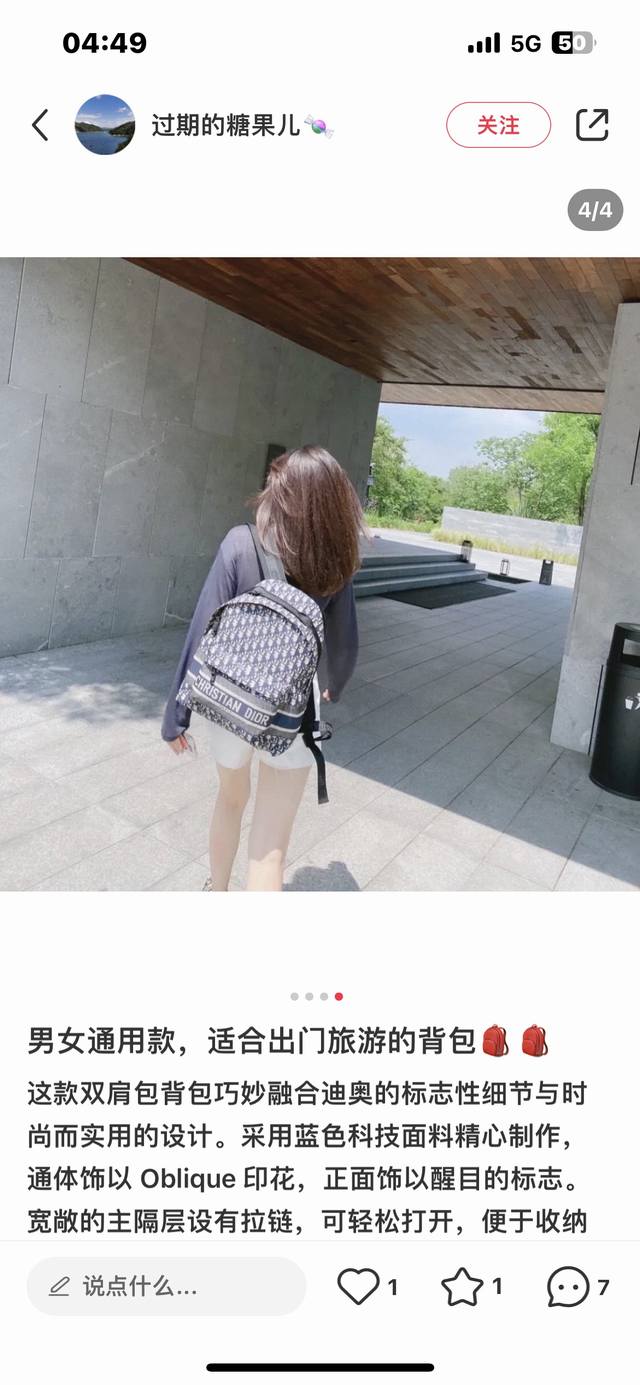Open the comments bubble

[567, 1287]
